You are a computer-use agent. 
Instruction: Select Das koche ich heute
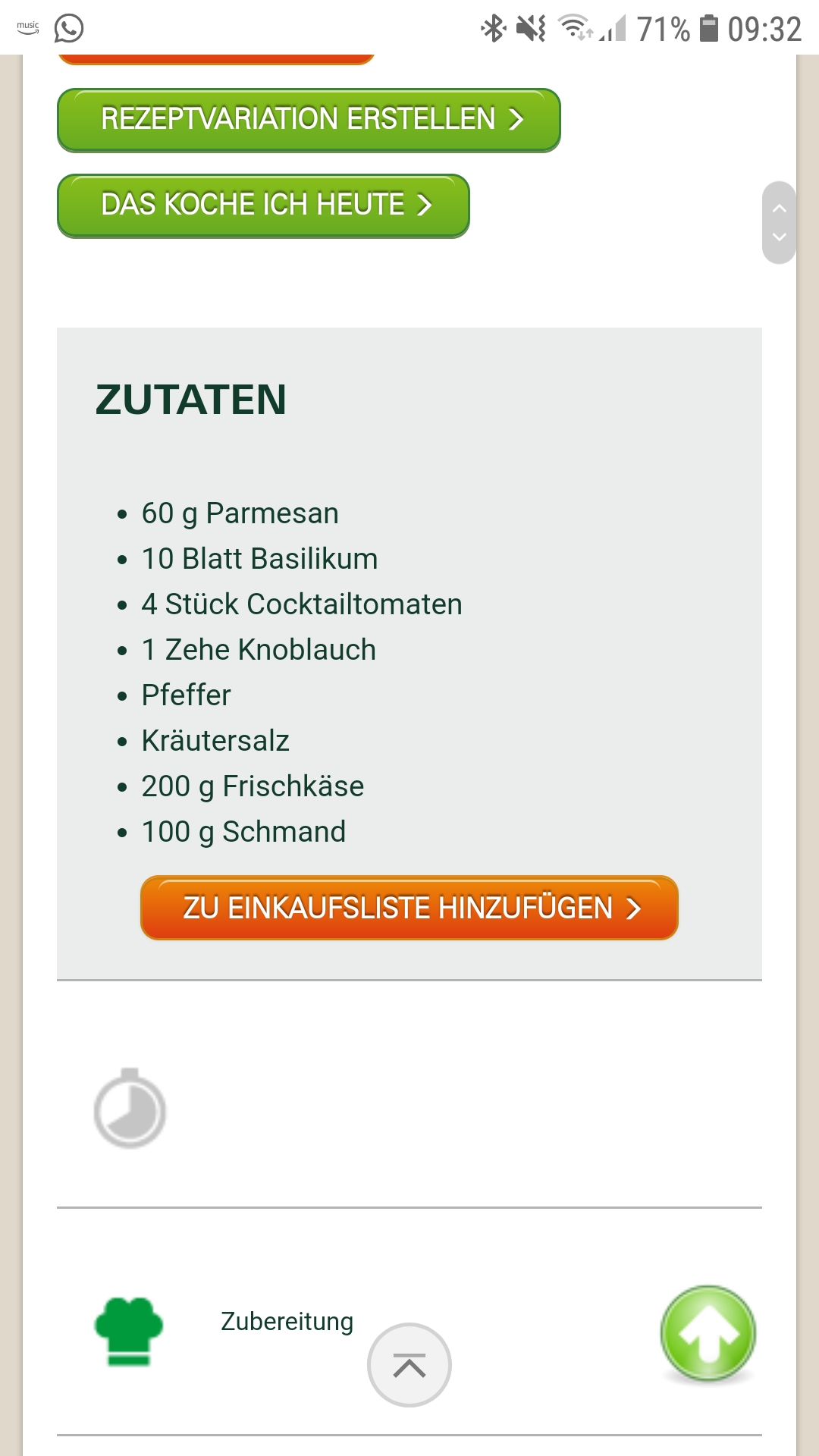(263, 206)
